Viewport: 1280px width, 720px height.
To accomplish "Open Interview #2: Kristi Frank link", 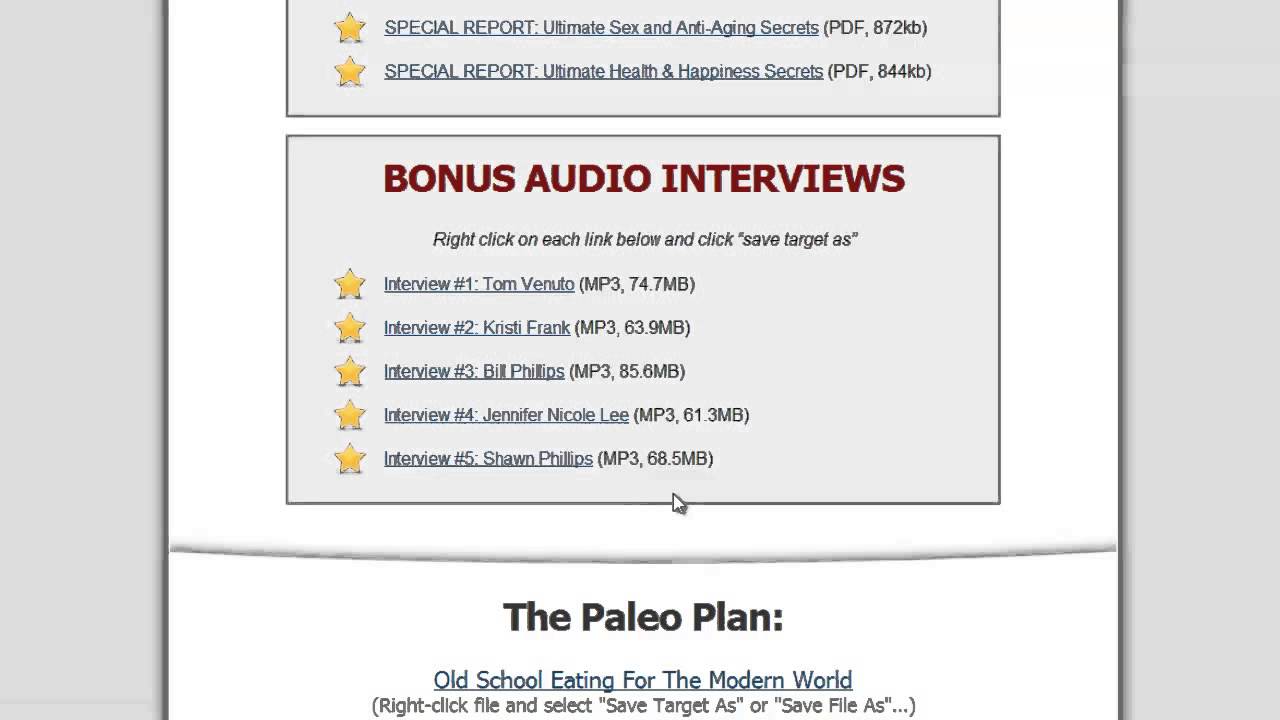I will [477, 328].
